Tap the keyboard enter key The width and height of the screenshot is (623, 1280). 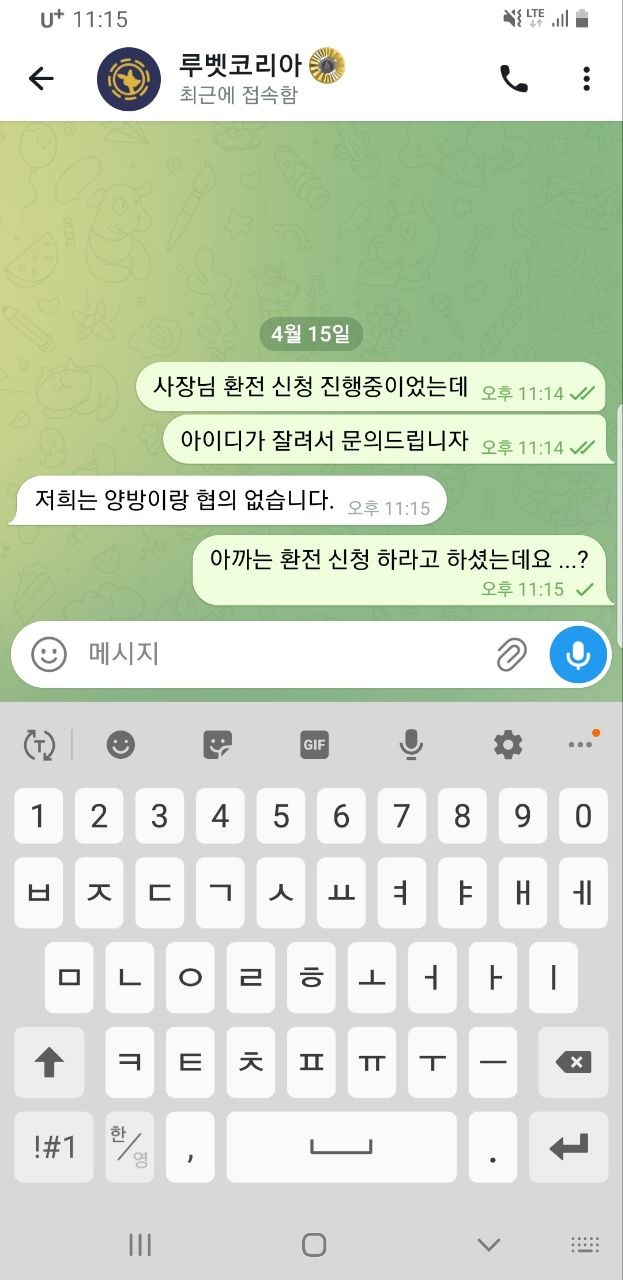click(568, 1146)
